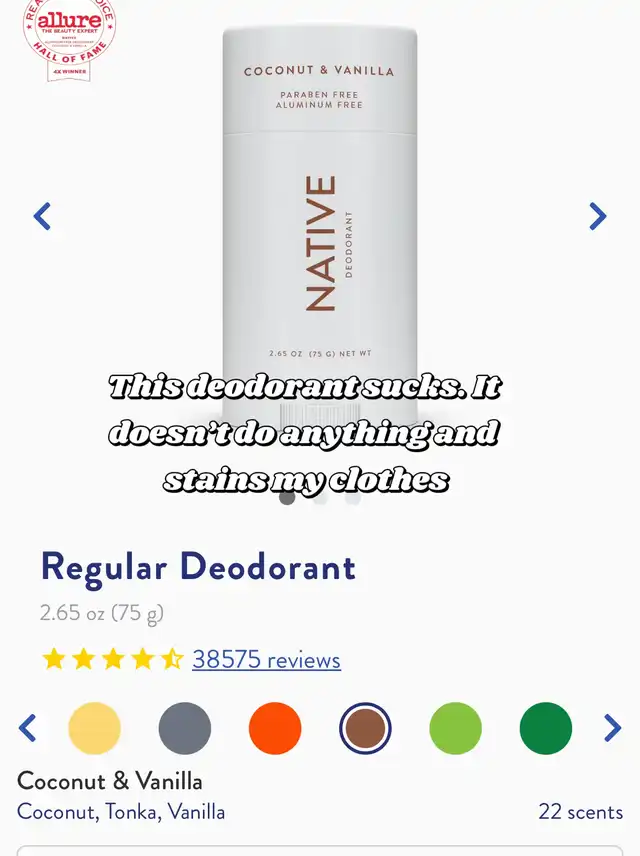
Task: Pick the light green scent swatch
Action: 455,728
